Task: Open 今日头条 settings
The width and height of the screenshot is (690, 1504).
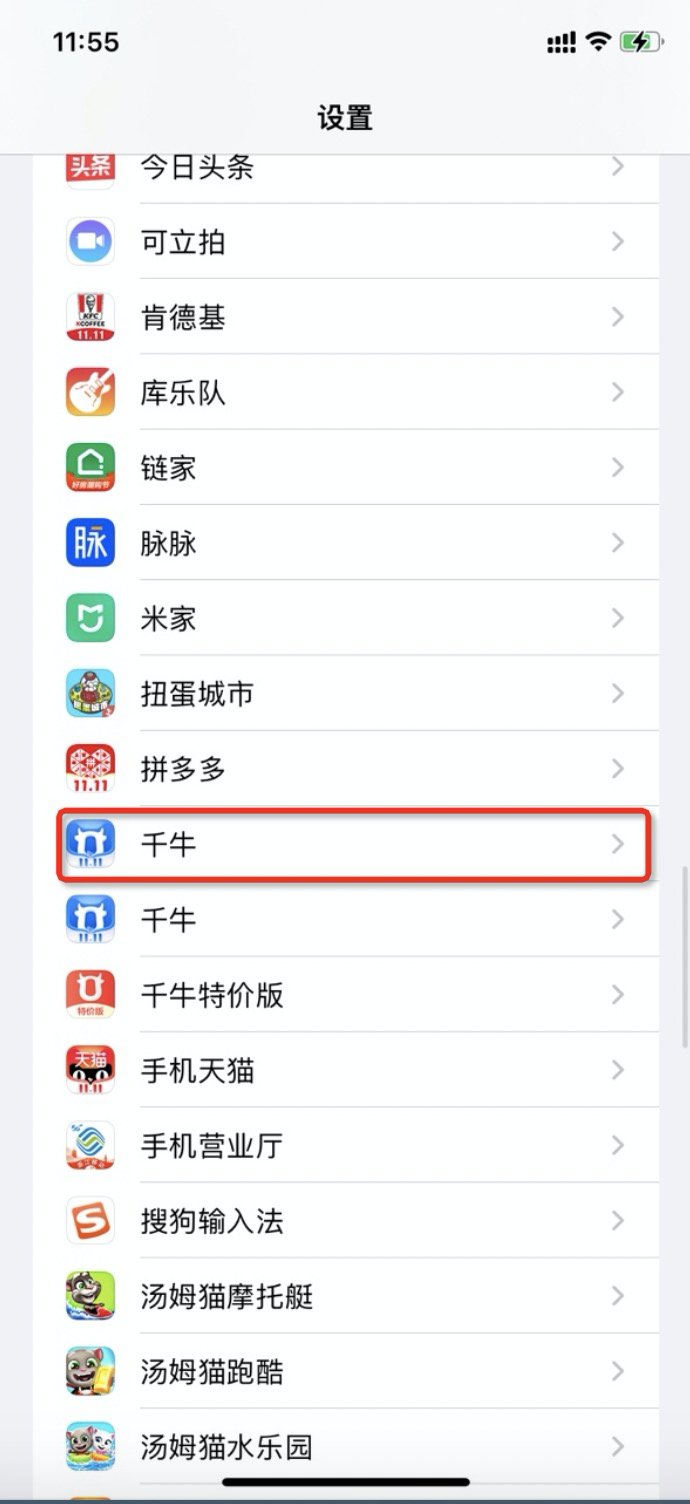Action: pos(345,168)
